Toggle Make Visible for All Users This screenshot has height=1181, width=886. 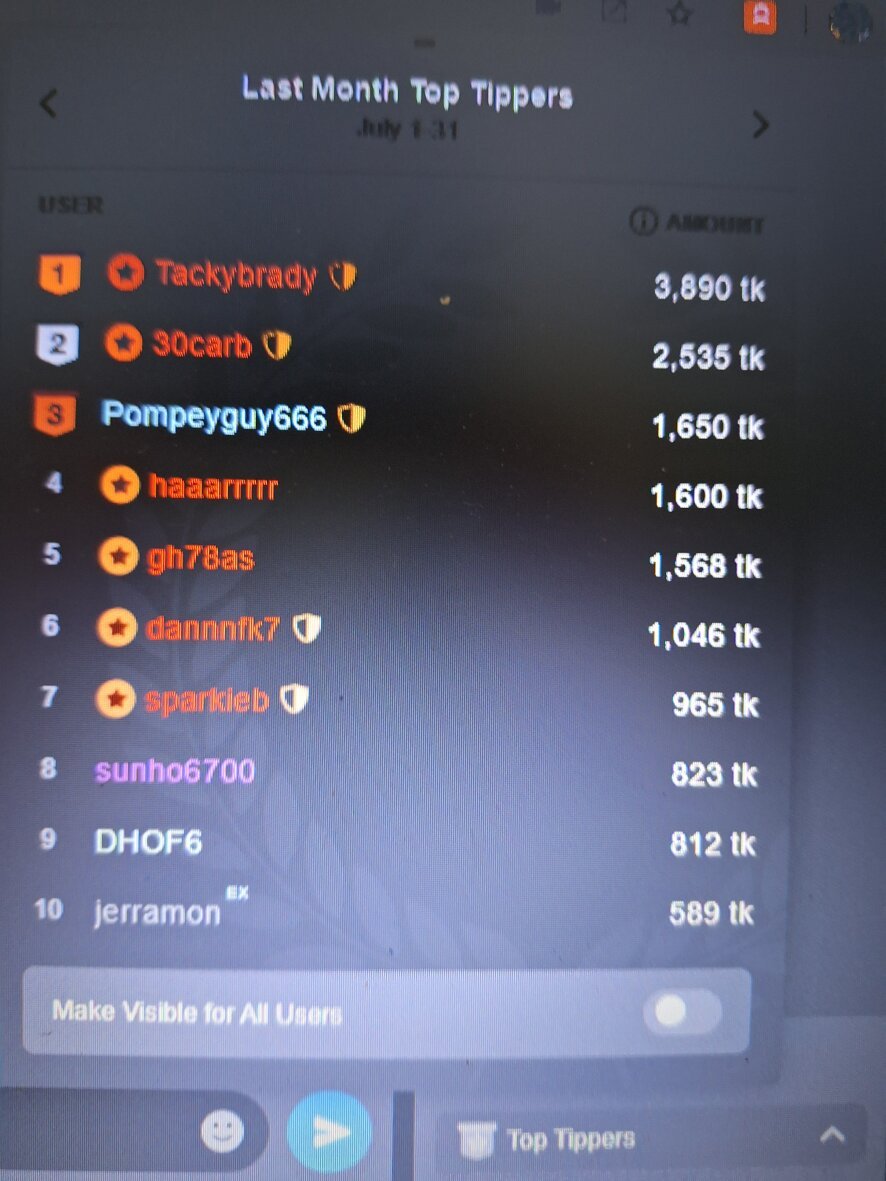coord(684,1012)
